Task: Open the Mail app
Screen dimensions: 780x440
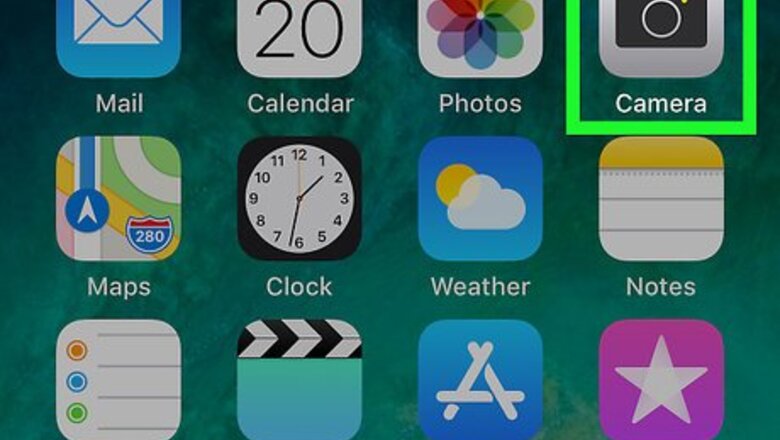Action: pyautogui.click(x=118, y=38)
